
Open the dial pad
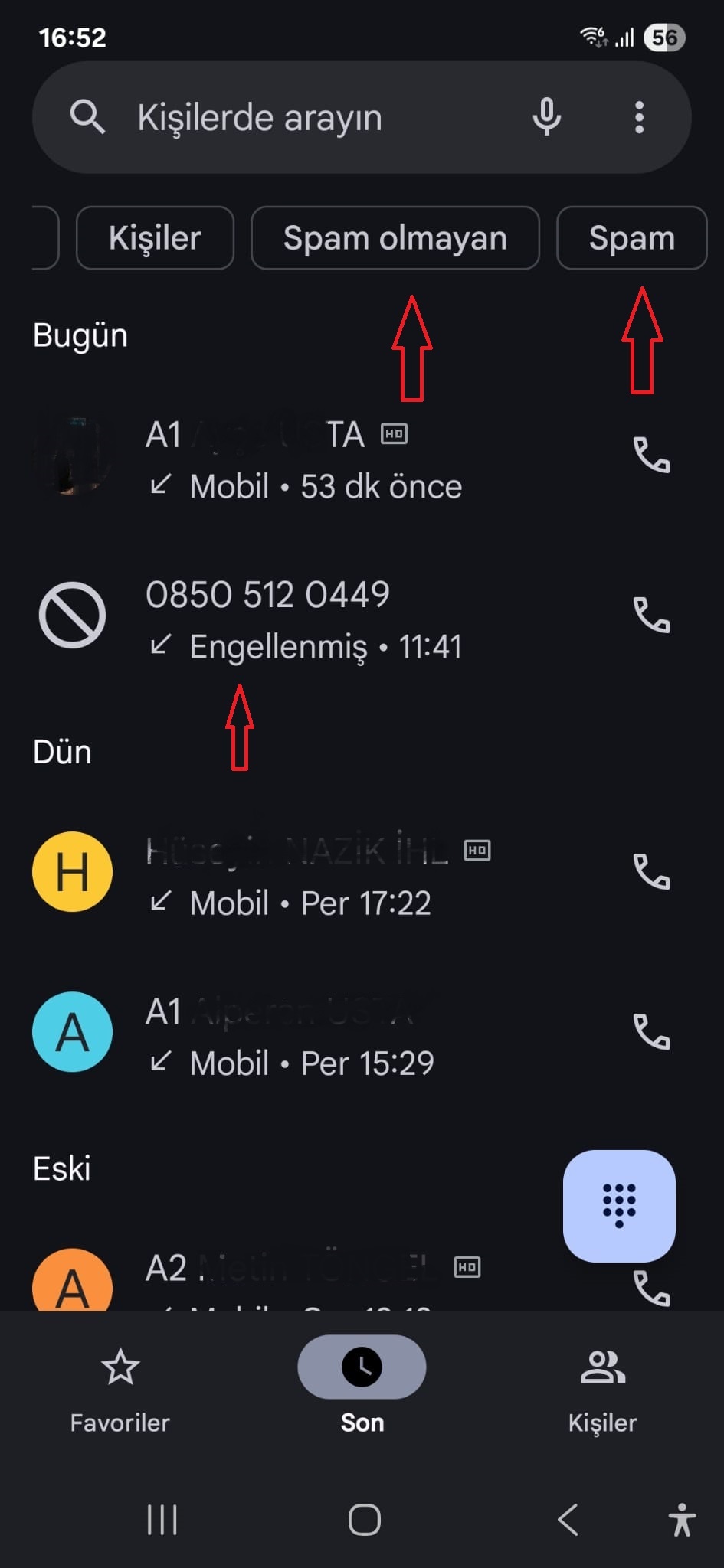[x=619, y=1206]
